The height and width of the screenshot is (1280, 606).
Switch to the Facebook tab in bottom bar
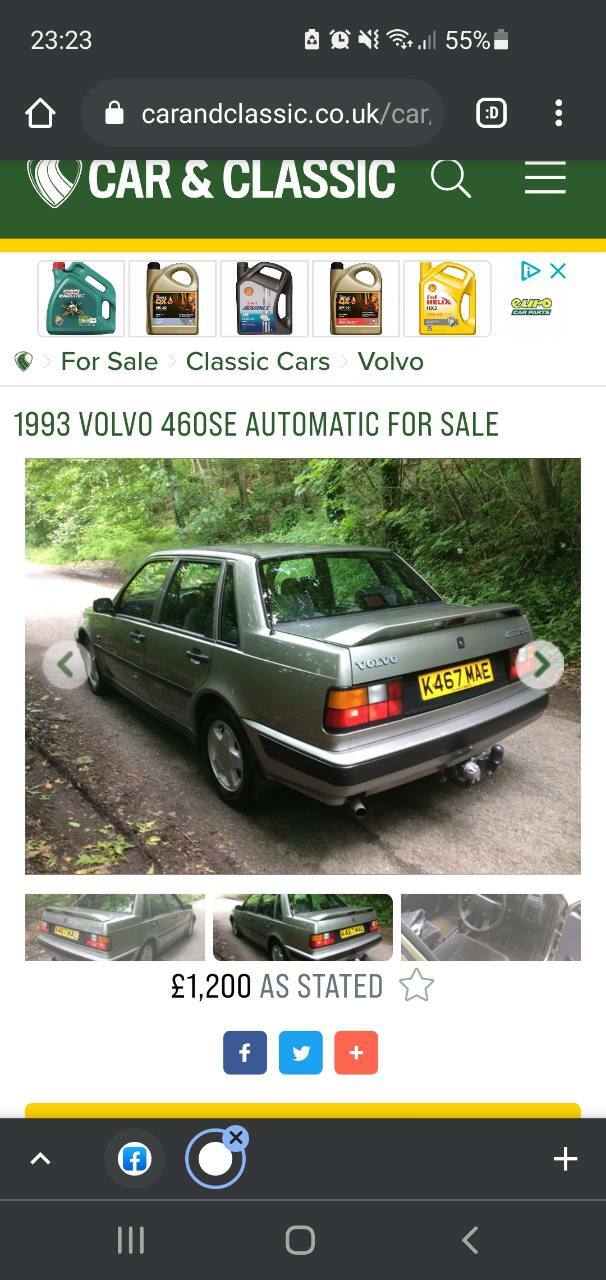click(x=134, y=1159)
